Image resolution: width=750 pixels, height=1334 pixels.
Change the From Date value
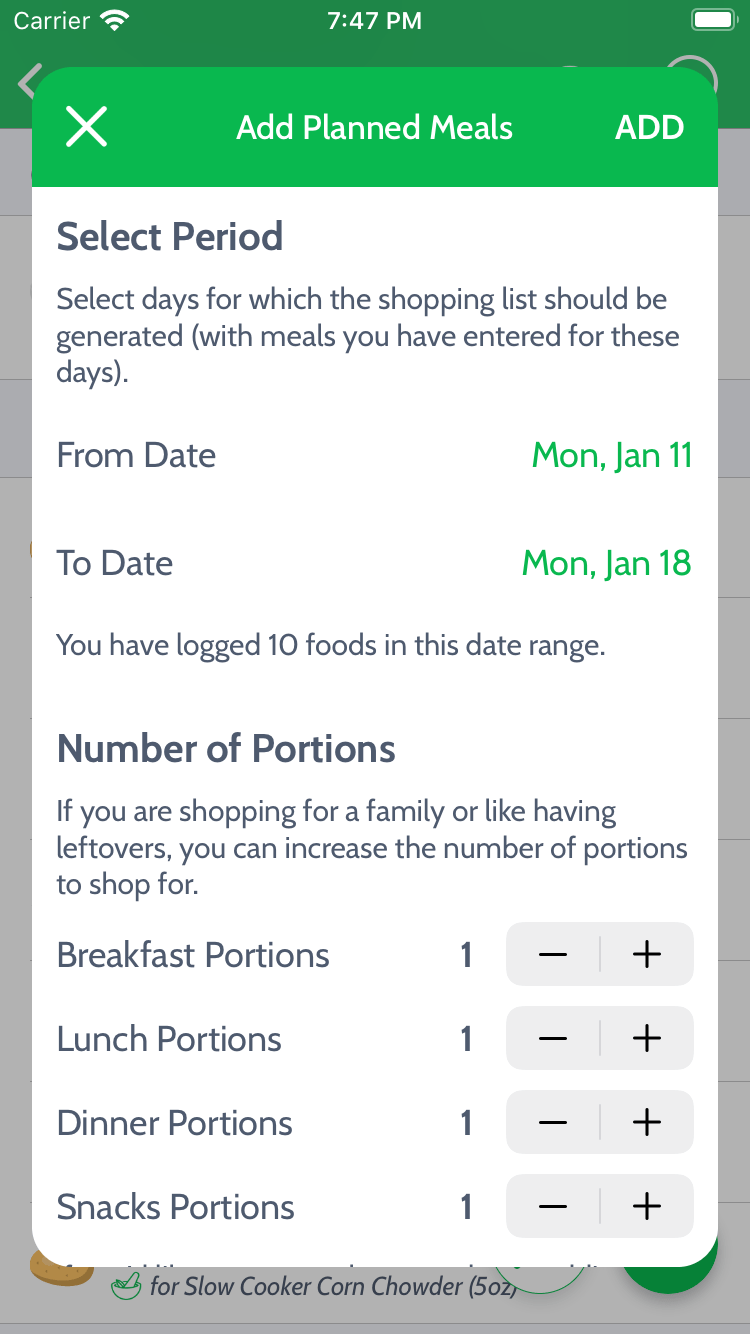point(612,455)
